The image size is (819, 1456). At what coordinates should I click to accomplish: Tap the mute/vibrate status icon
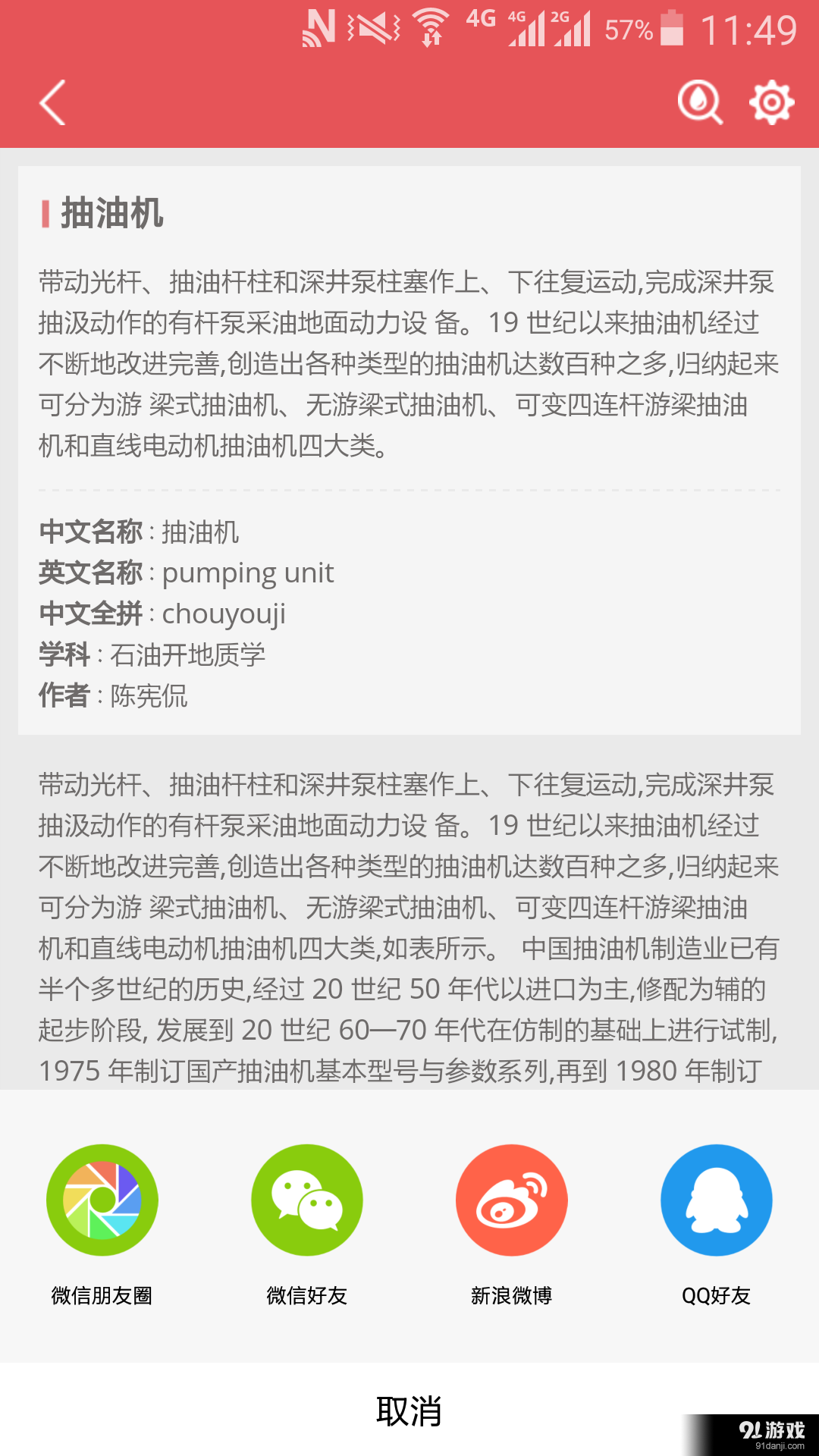[372, 27]
